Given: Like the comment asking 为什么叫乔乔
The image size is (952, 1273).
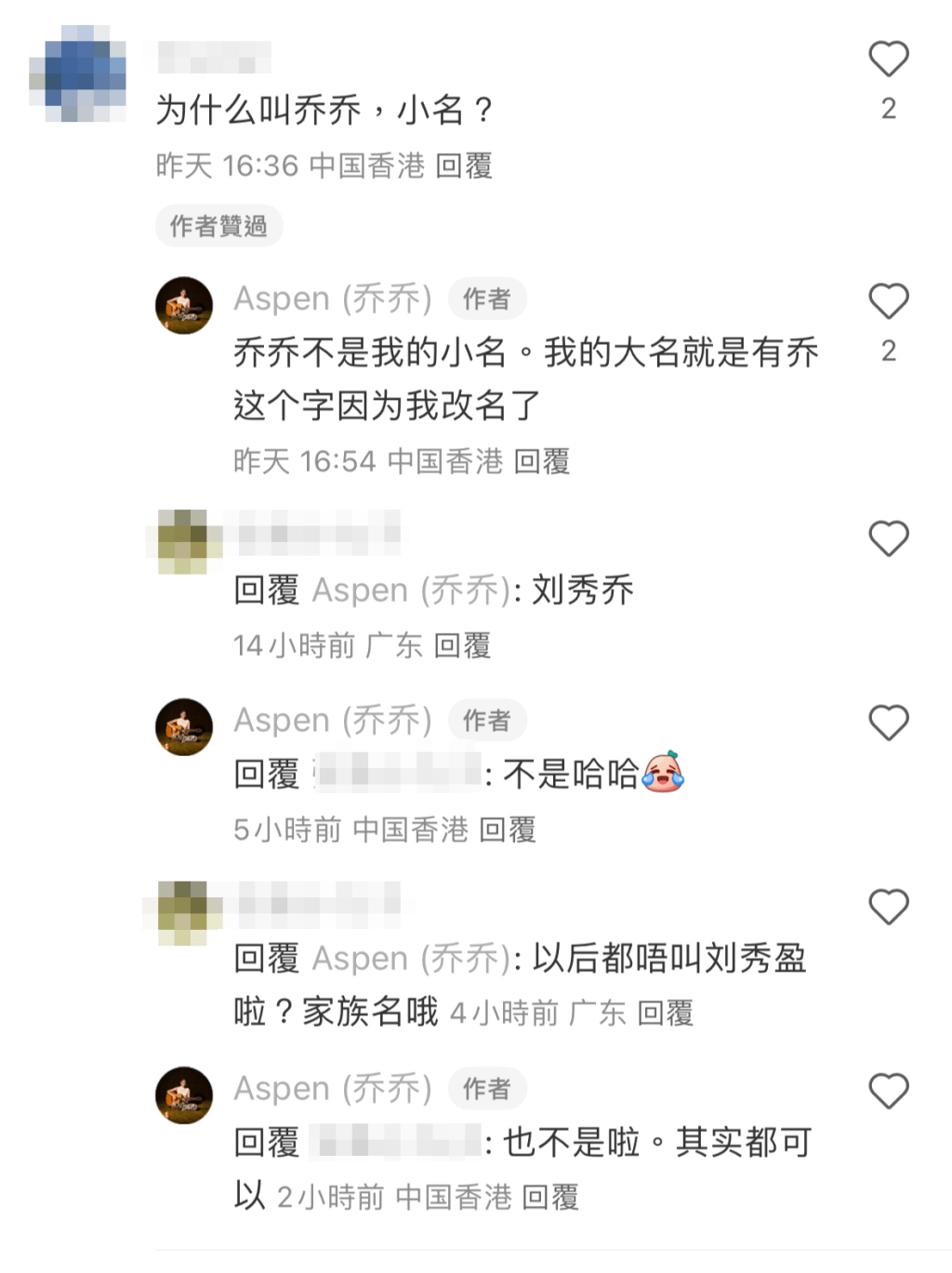Looking at the screenshot, I should [x=888, y=60].
